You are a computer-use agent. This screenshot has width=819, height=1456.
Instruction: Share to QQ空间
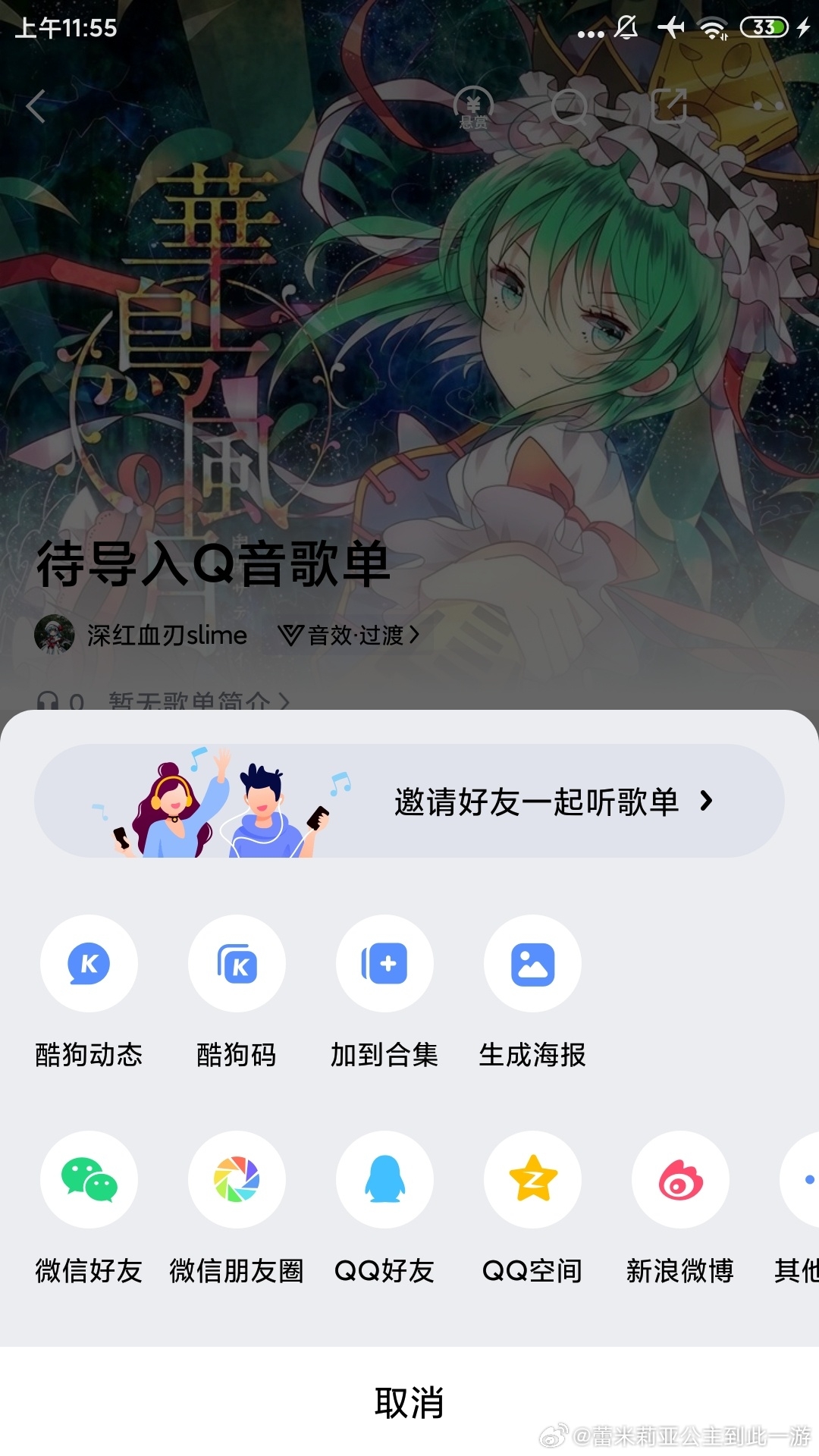click(x=532, y=1180)
